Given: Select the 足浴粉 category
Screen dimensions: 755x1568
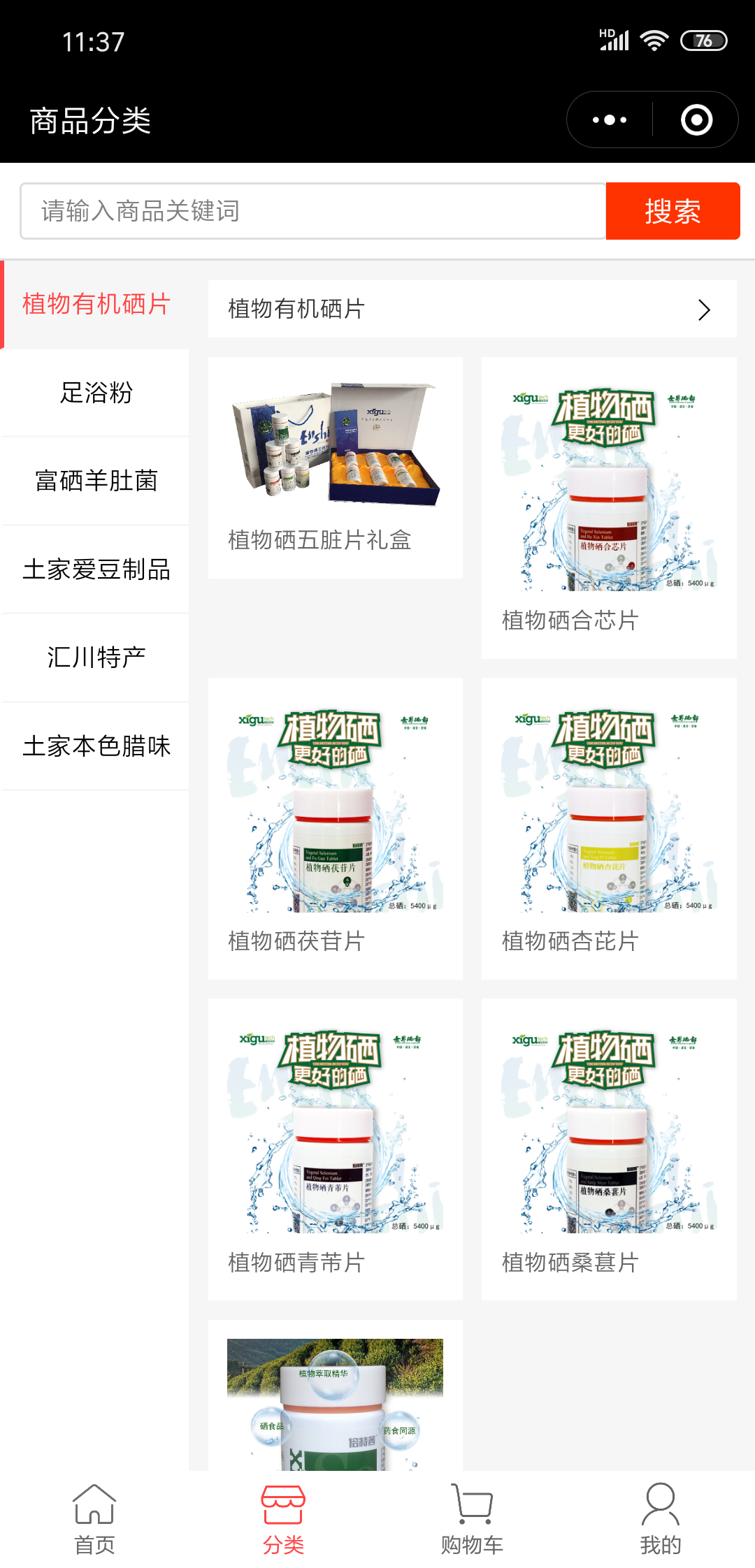Looking at the screenshot, I should (96, 393).
